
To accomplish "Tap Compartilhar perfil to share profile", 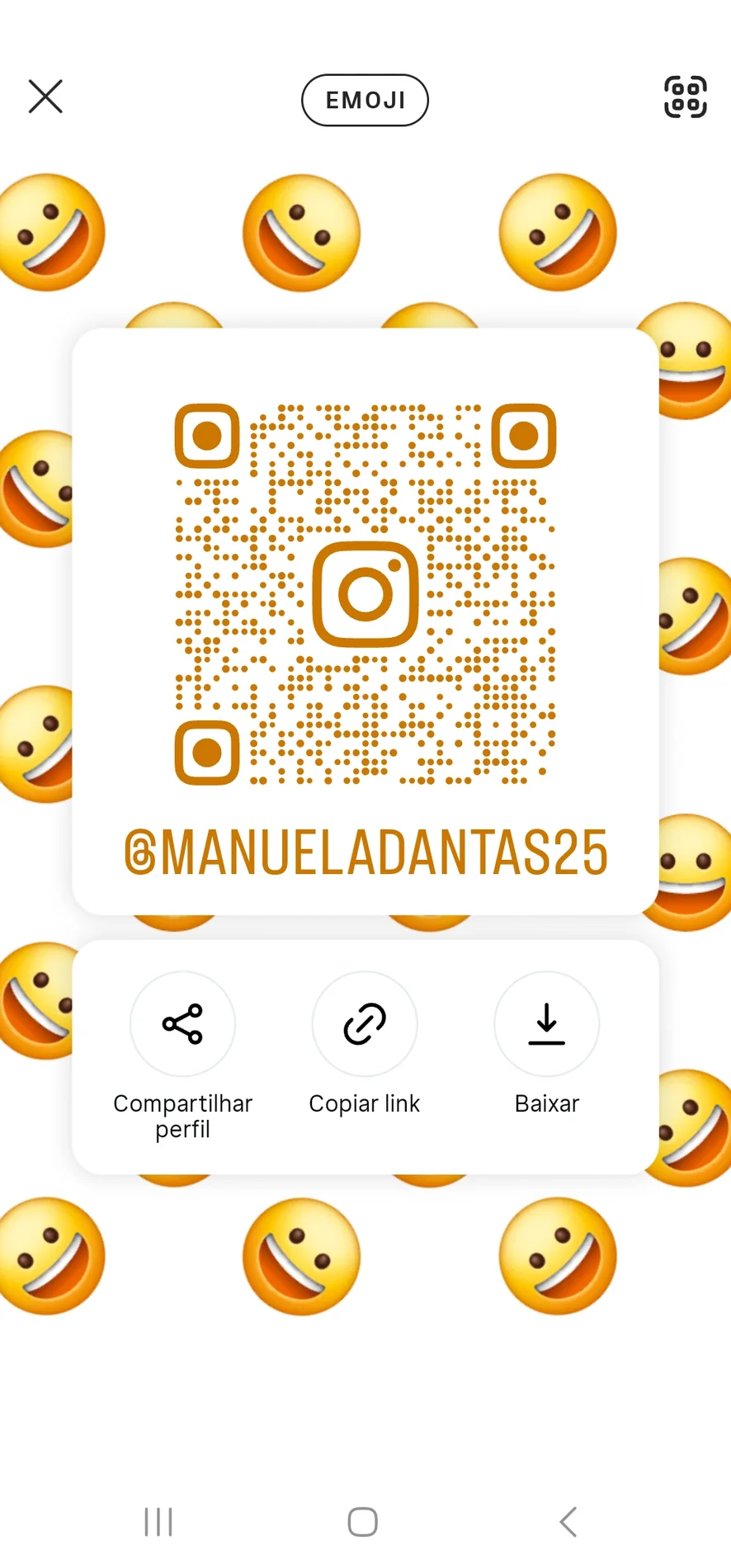I will [x=182, y=1024].
